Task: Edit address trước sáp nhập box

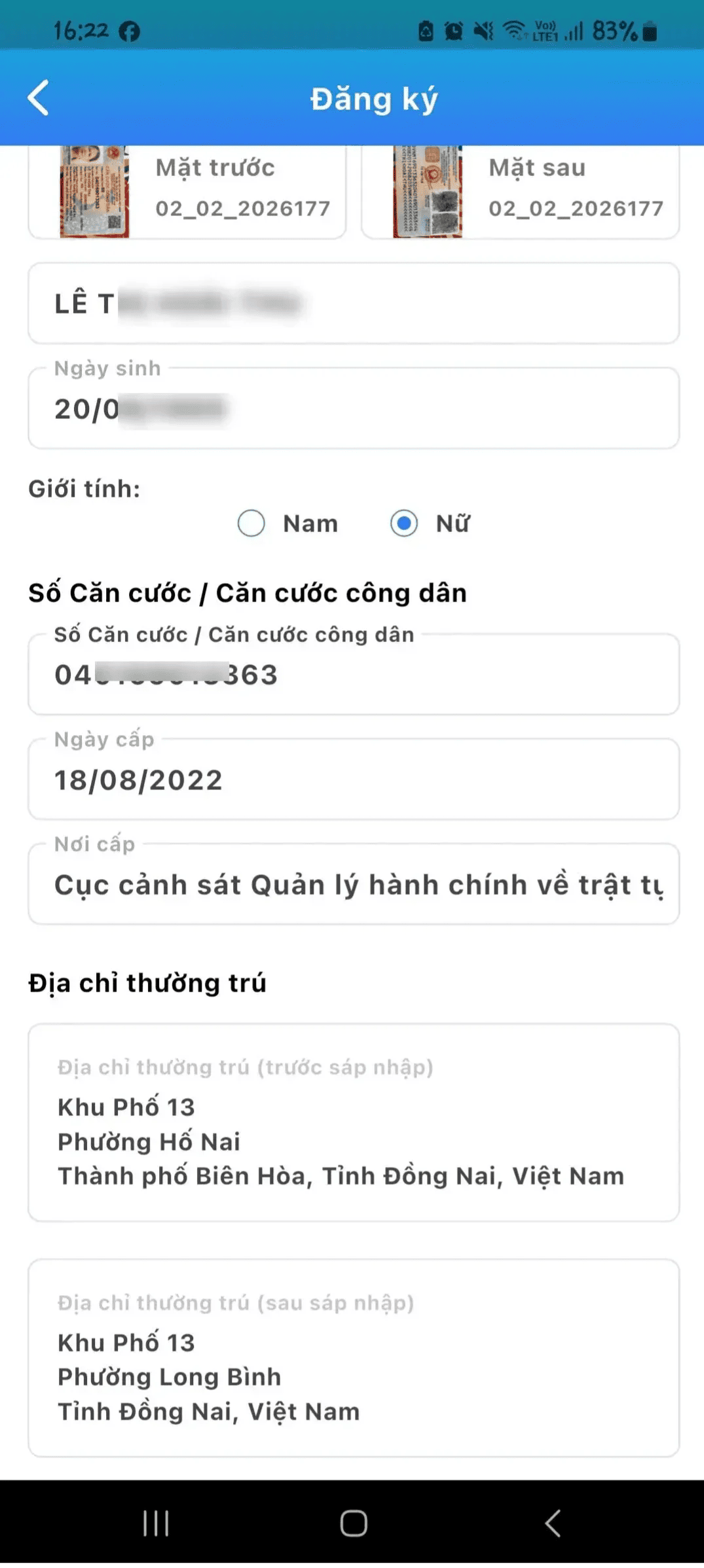Action: tap(354, 1123)
